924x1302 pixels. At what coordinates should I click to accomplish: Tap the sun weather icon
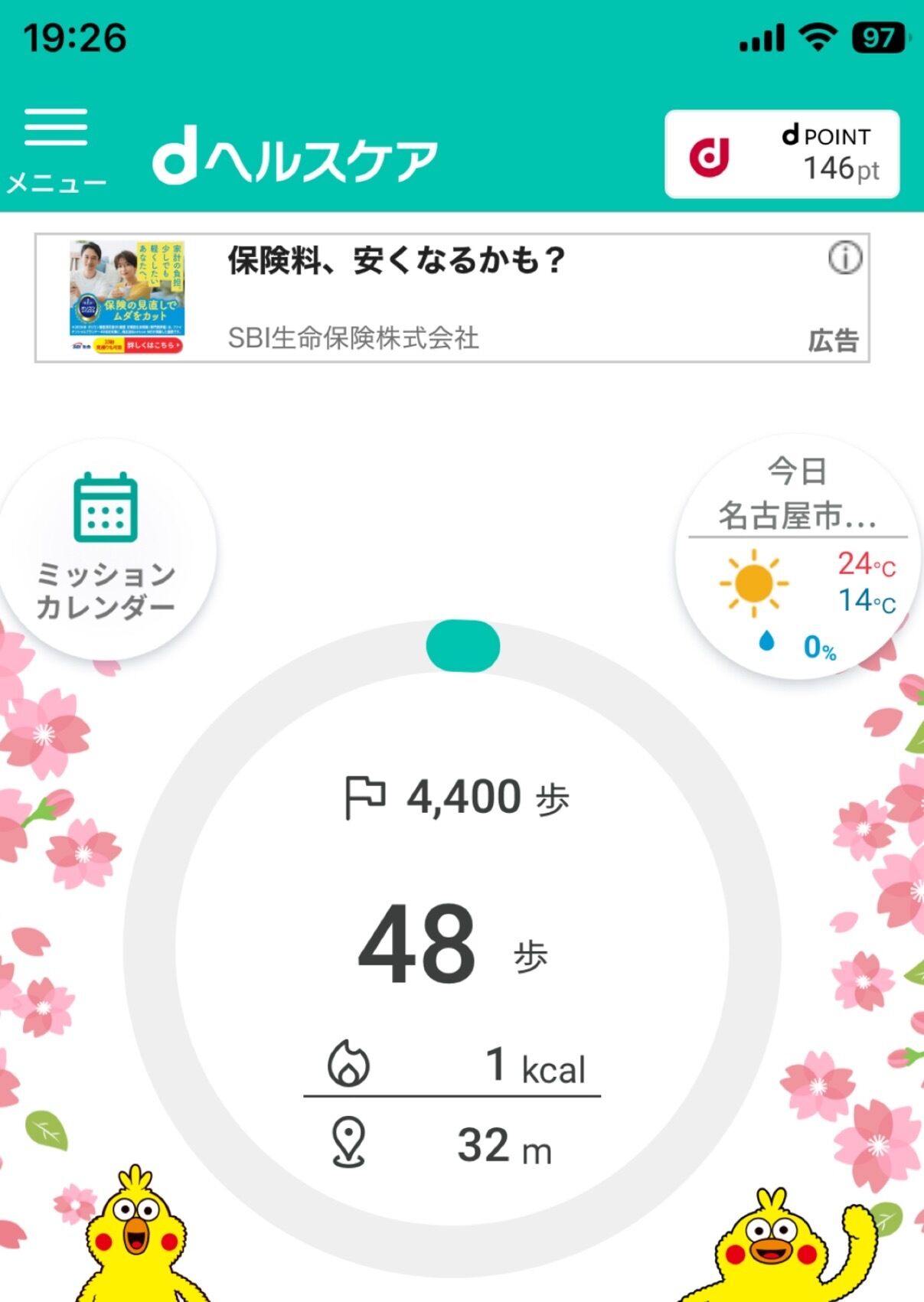pyautogui.click(x=754, y=580)
